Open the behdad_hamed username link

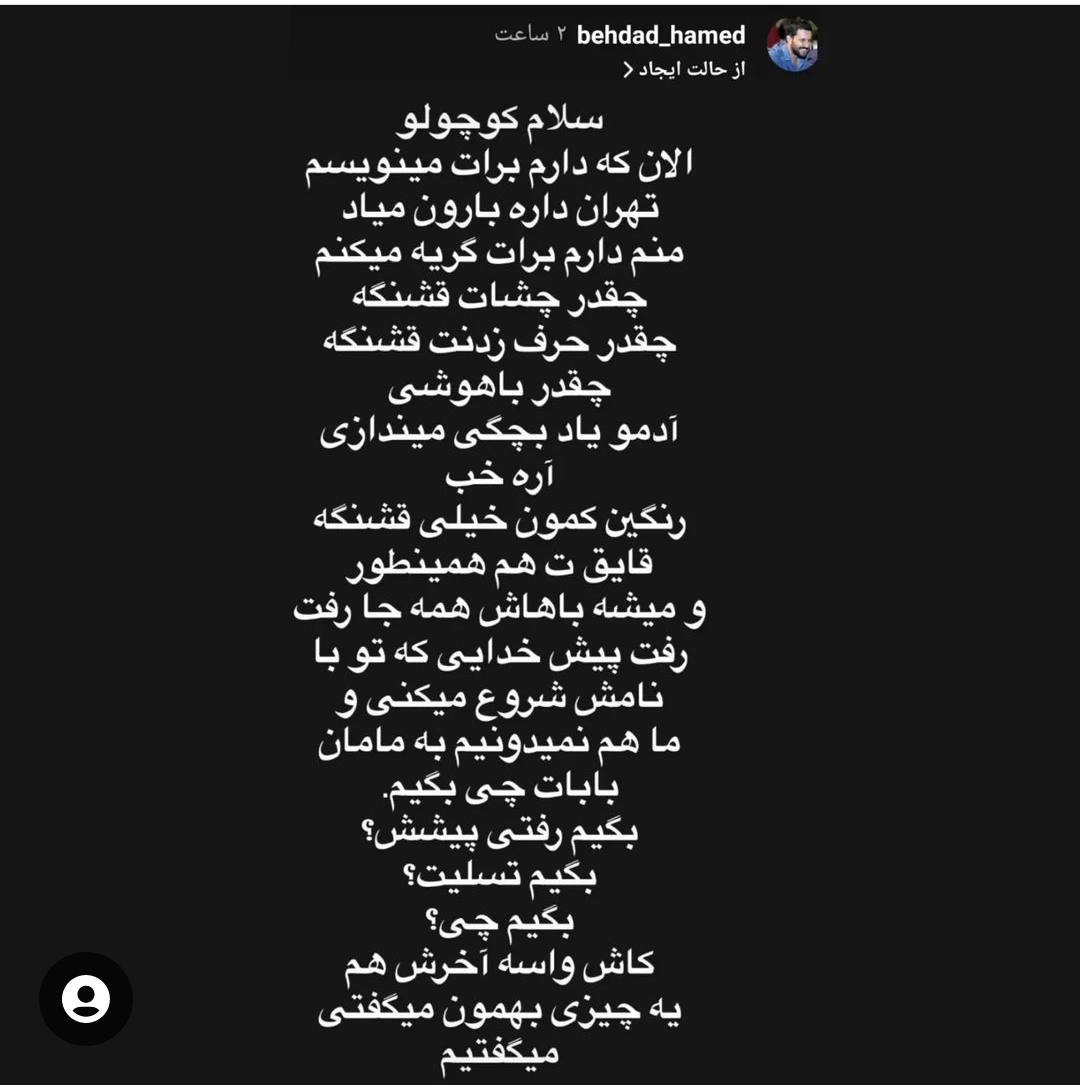click(660, 35)
